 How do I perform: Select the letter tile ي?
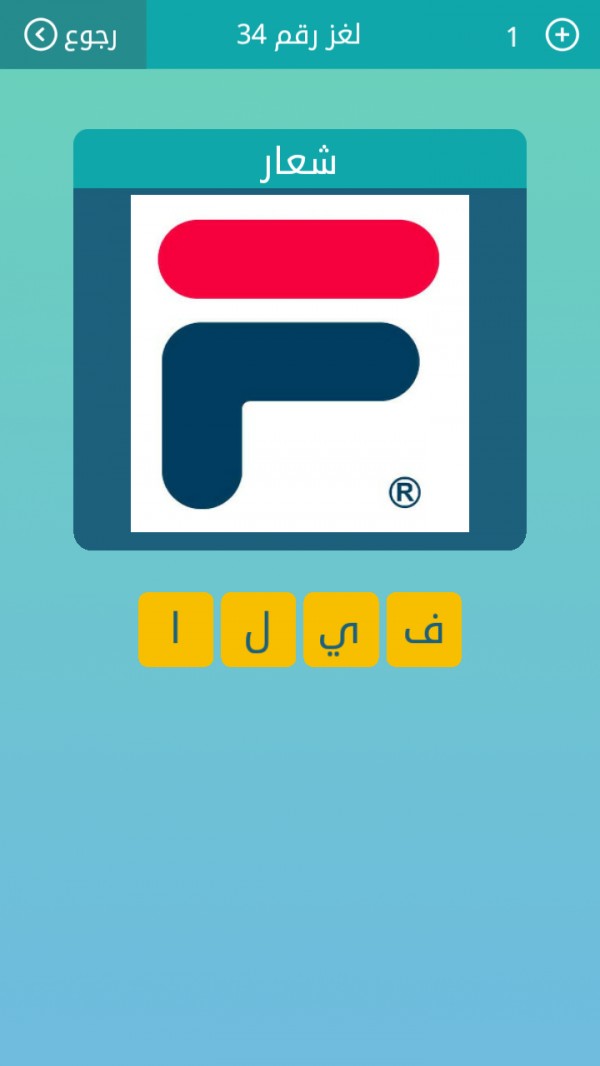[341, 629]
